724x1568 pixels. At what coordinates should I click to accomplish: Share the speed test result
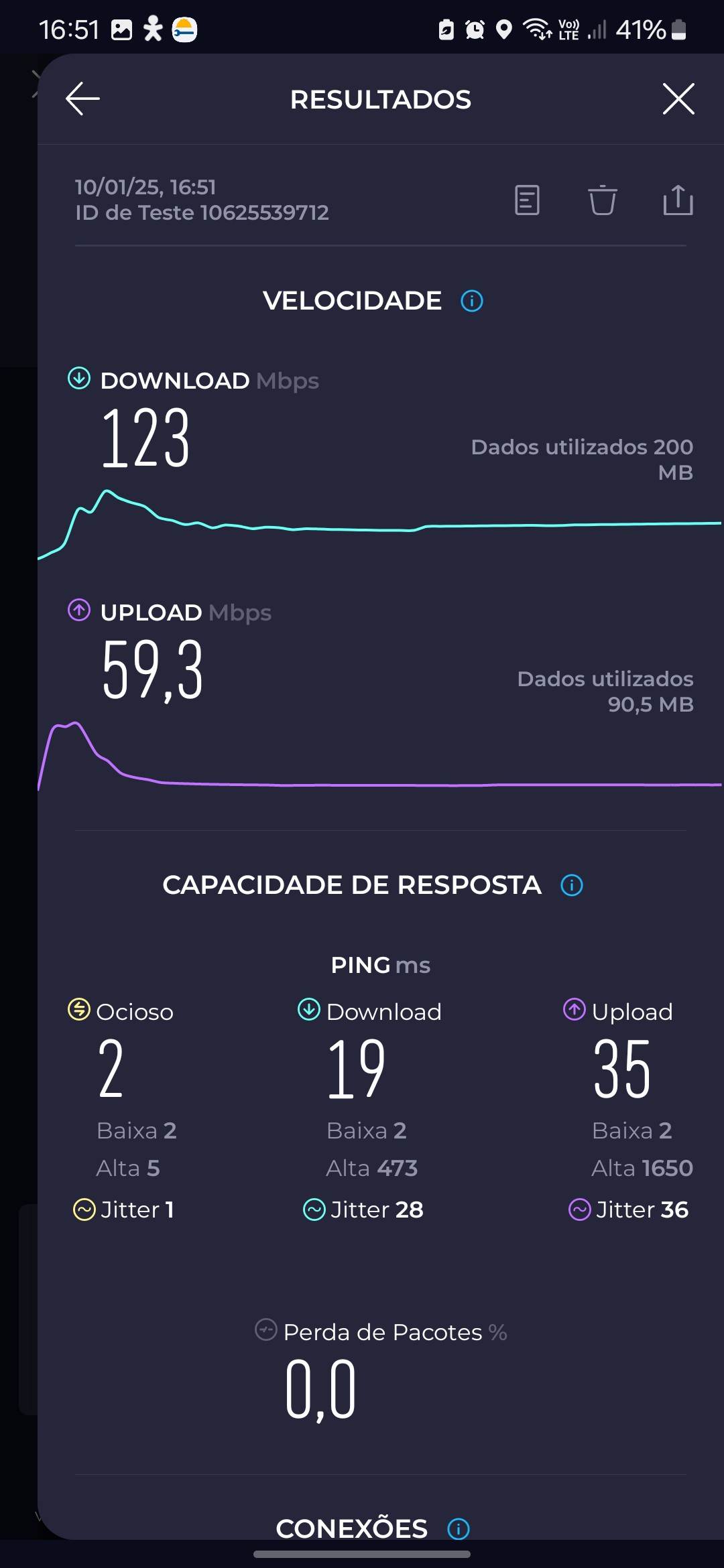678,200
